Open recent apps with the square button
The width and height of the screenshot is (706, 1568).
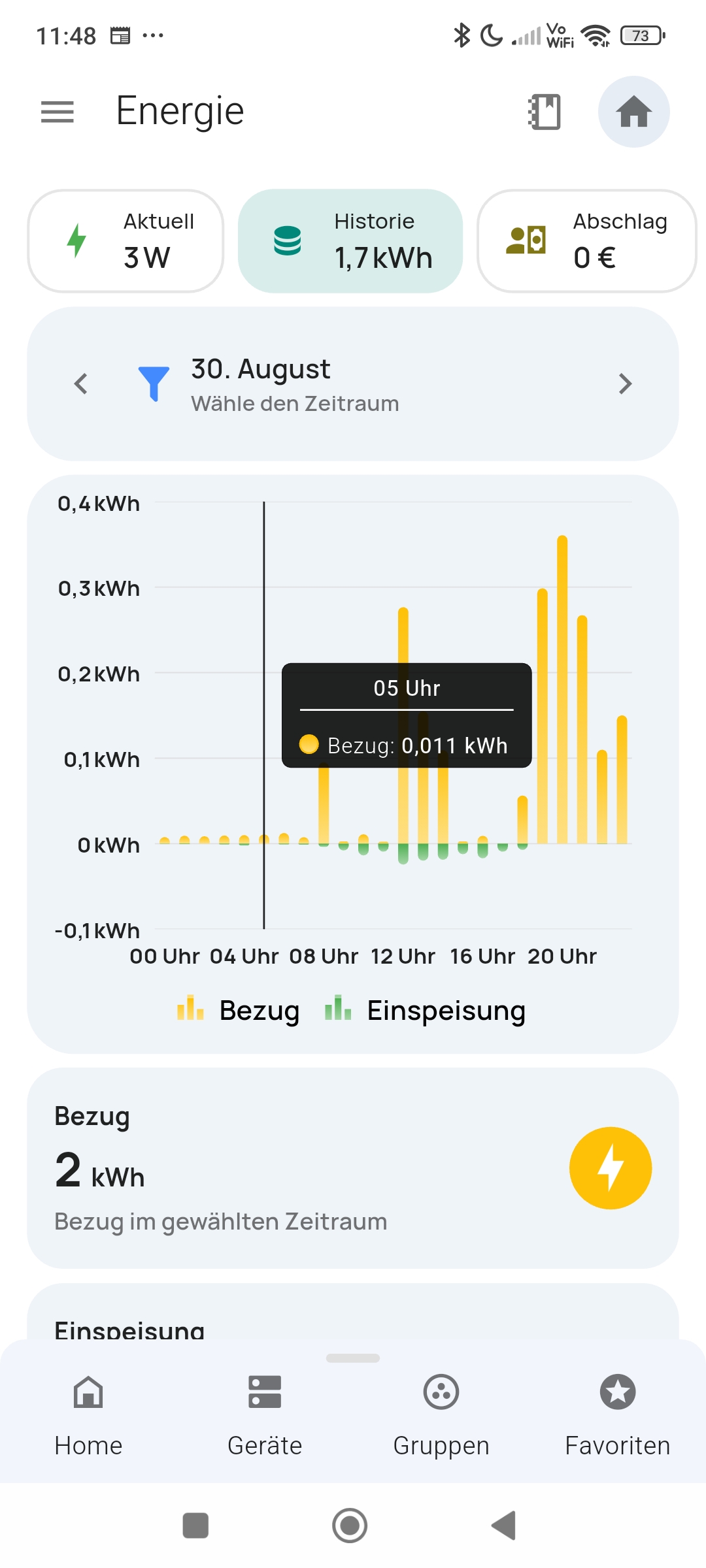pos(195,1526)
